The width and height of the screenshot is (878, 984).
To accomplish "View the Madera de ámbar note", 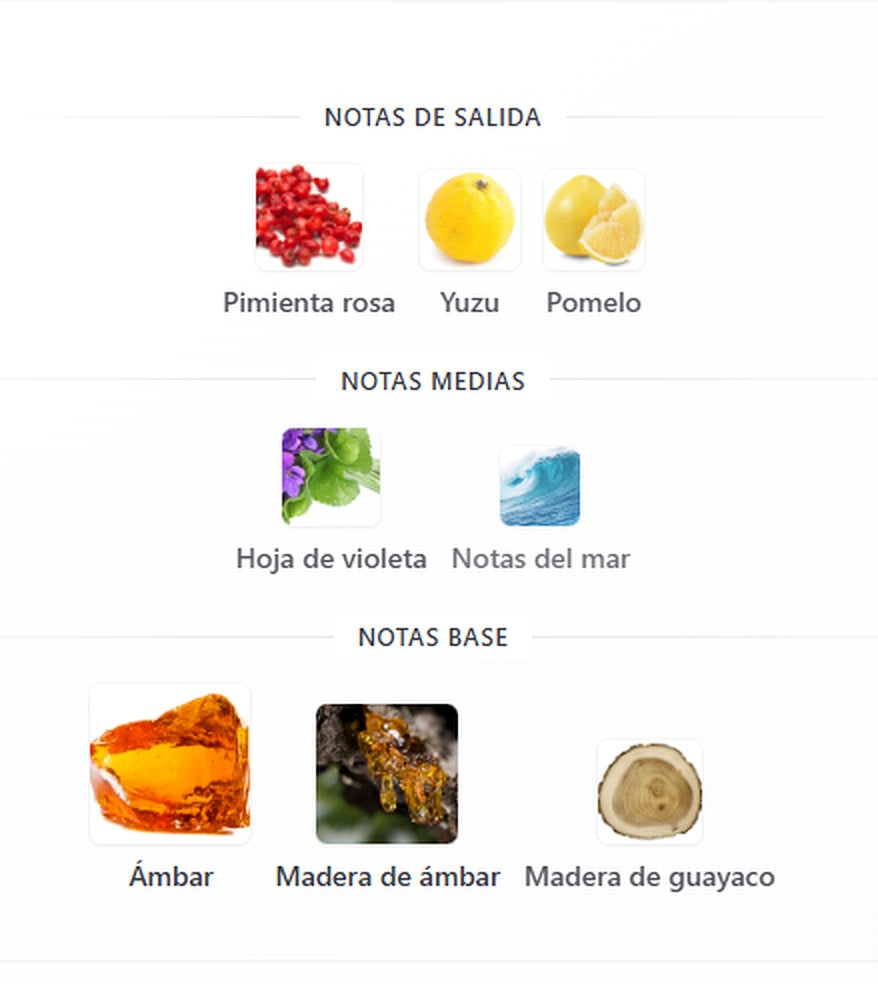I will tap(387, 774).
